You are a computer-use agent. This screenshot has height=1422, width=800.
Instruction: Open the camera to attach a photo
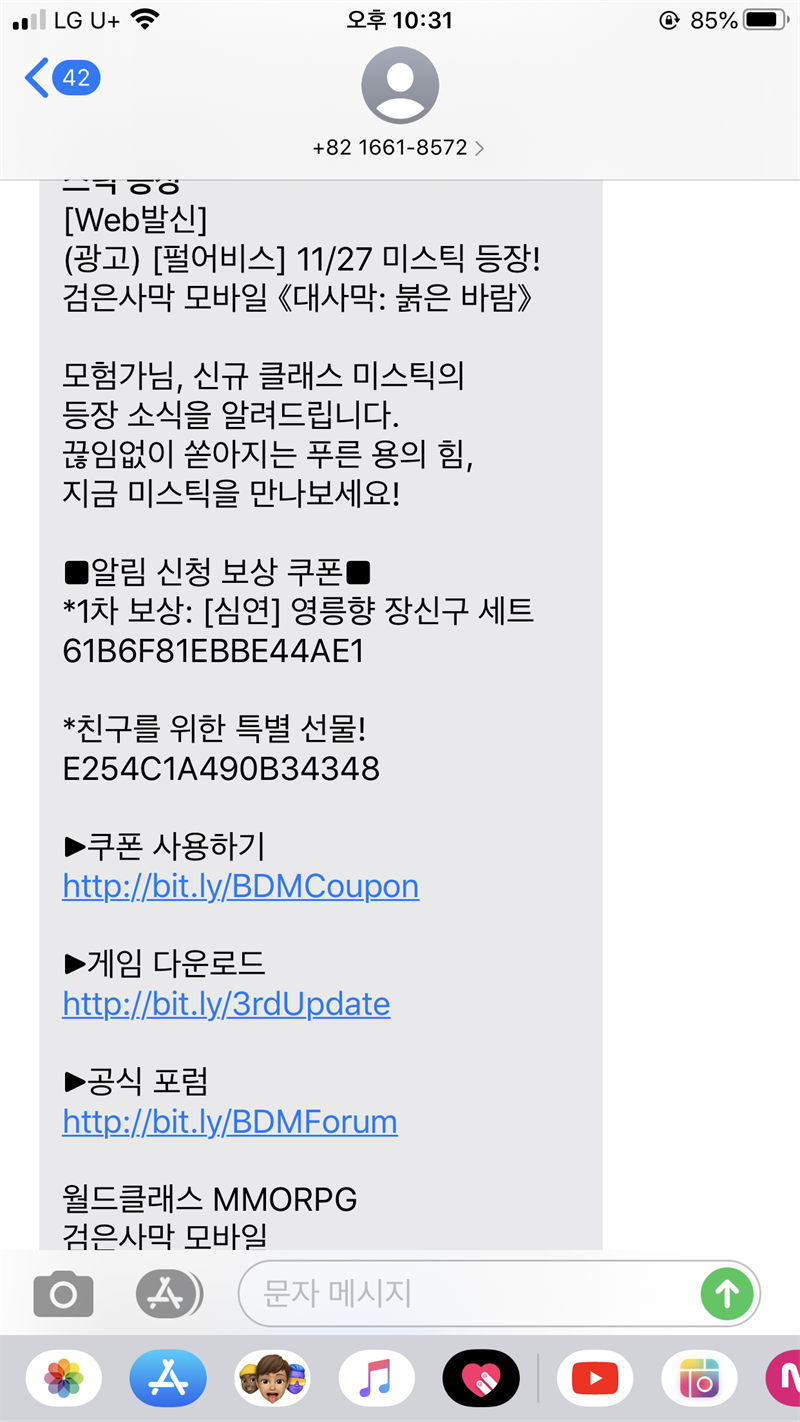[63, 1295]
